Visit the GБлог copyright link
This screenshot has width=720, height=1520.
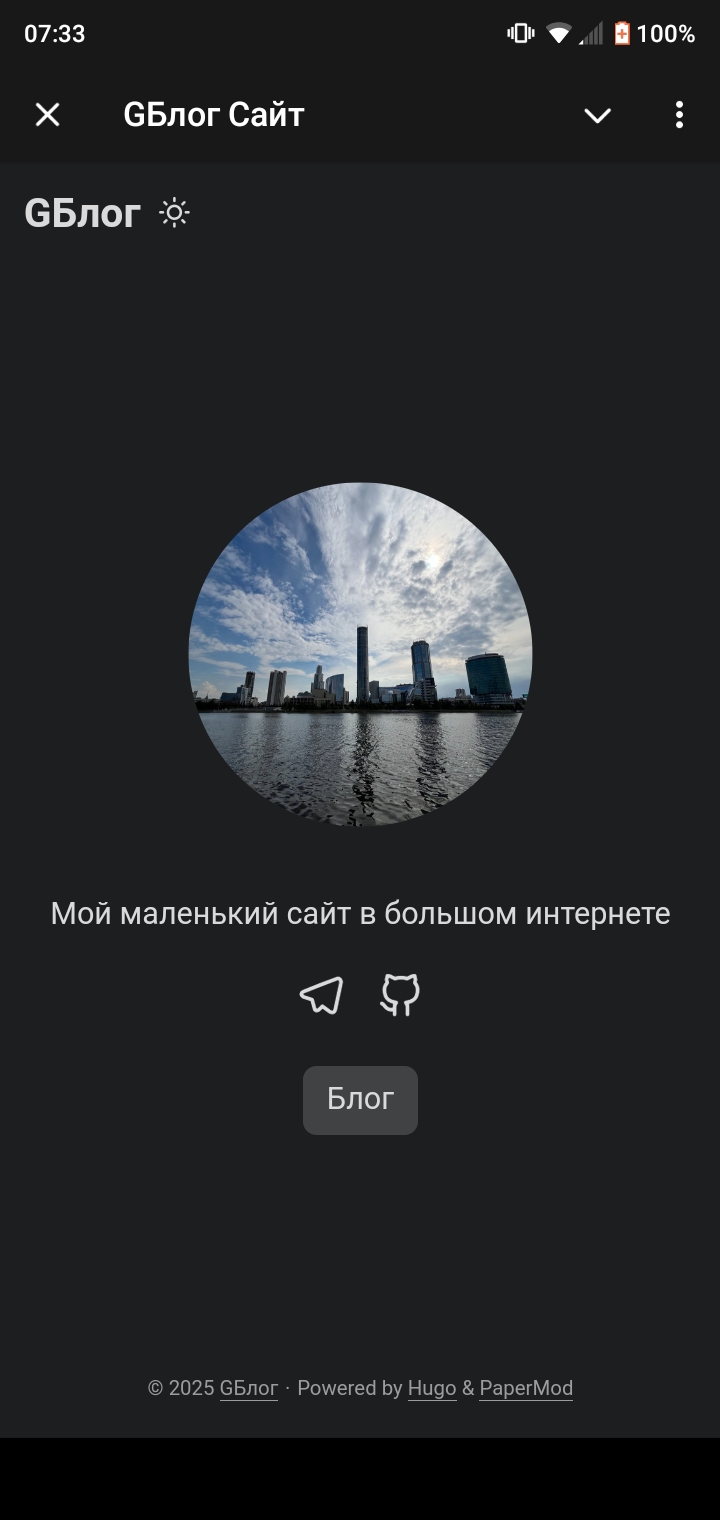coord(247,1388)
